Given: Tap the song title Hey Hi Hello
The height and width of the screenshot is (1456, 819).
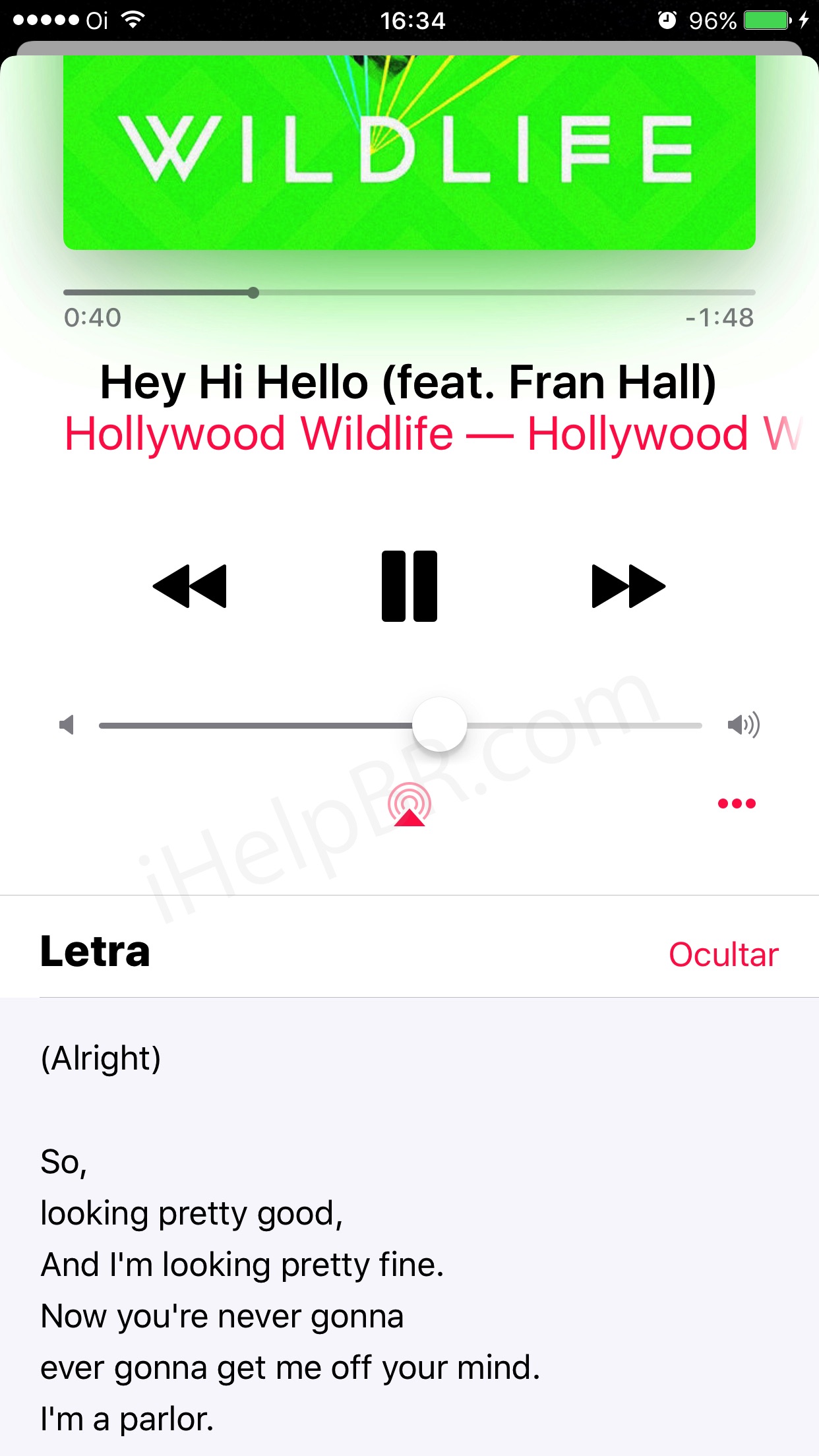Looking at the screenshot, I should pos(408,381).
